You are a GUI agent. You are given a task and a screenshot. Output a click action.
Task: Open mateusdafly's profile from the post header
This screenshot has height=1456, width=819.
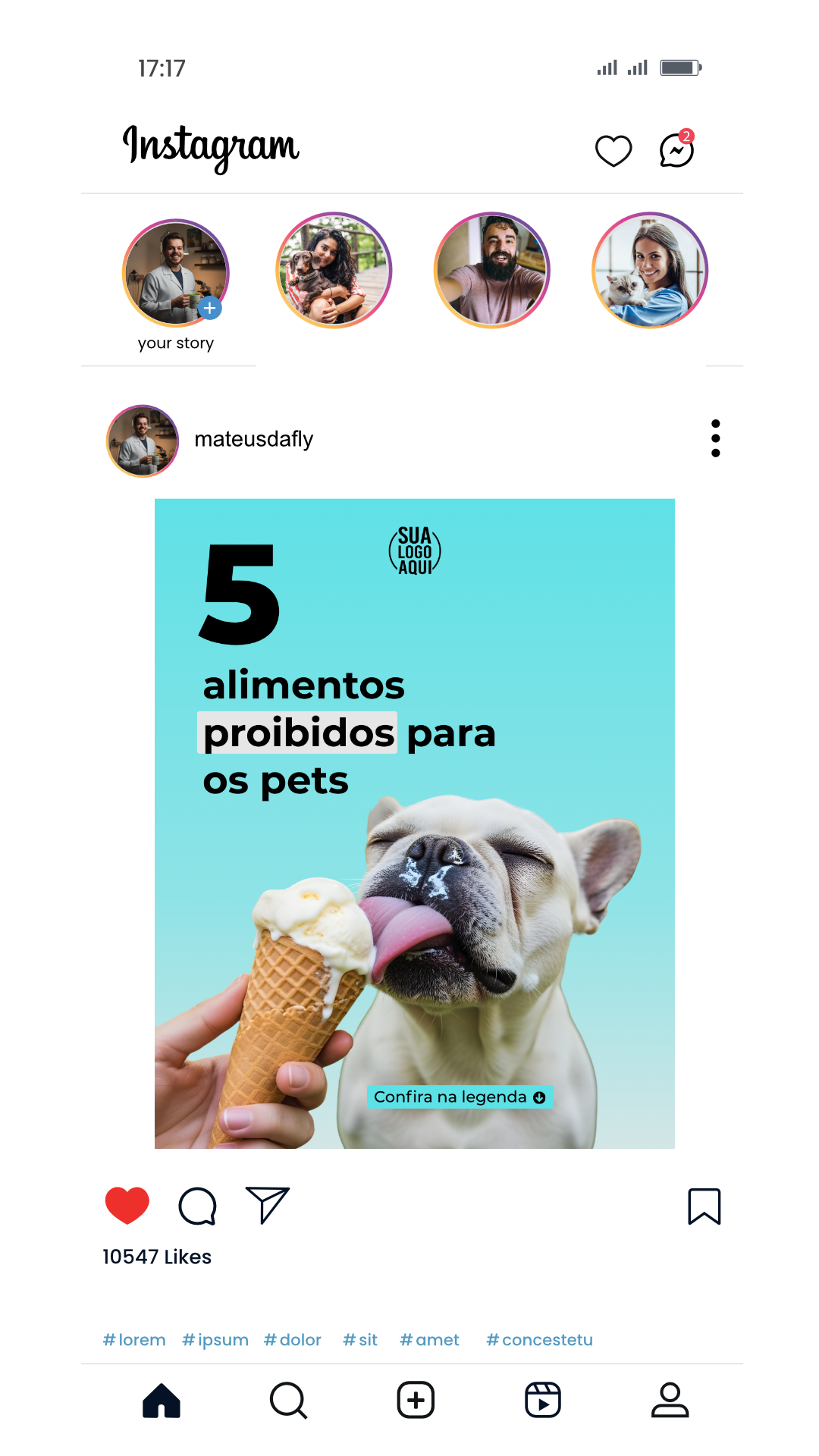(x=254, y=439)
